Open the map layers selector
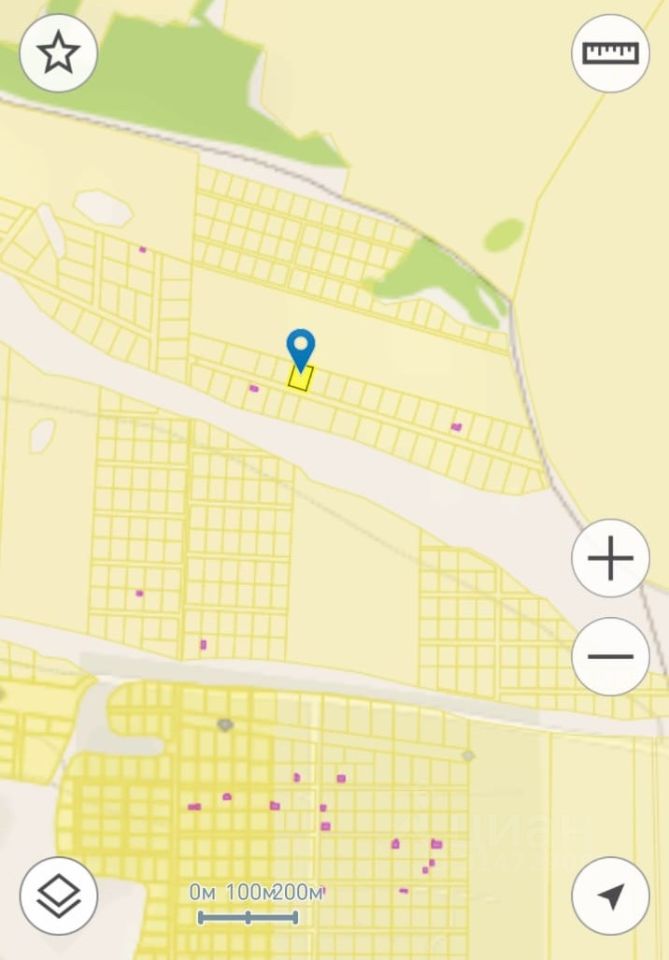 tap(58, 895)
